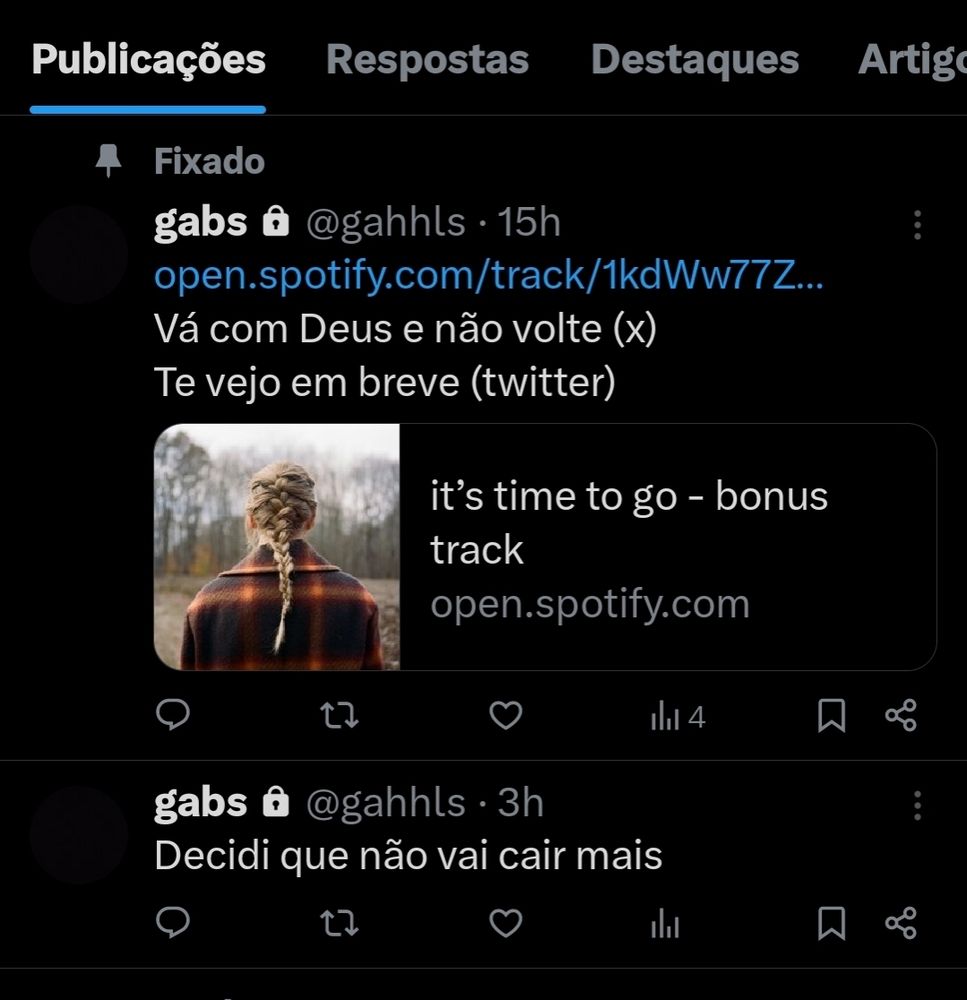Screen dimensions: 967x1000
Task: Open the Publicações tab
Action: tap(148, 60)
